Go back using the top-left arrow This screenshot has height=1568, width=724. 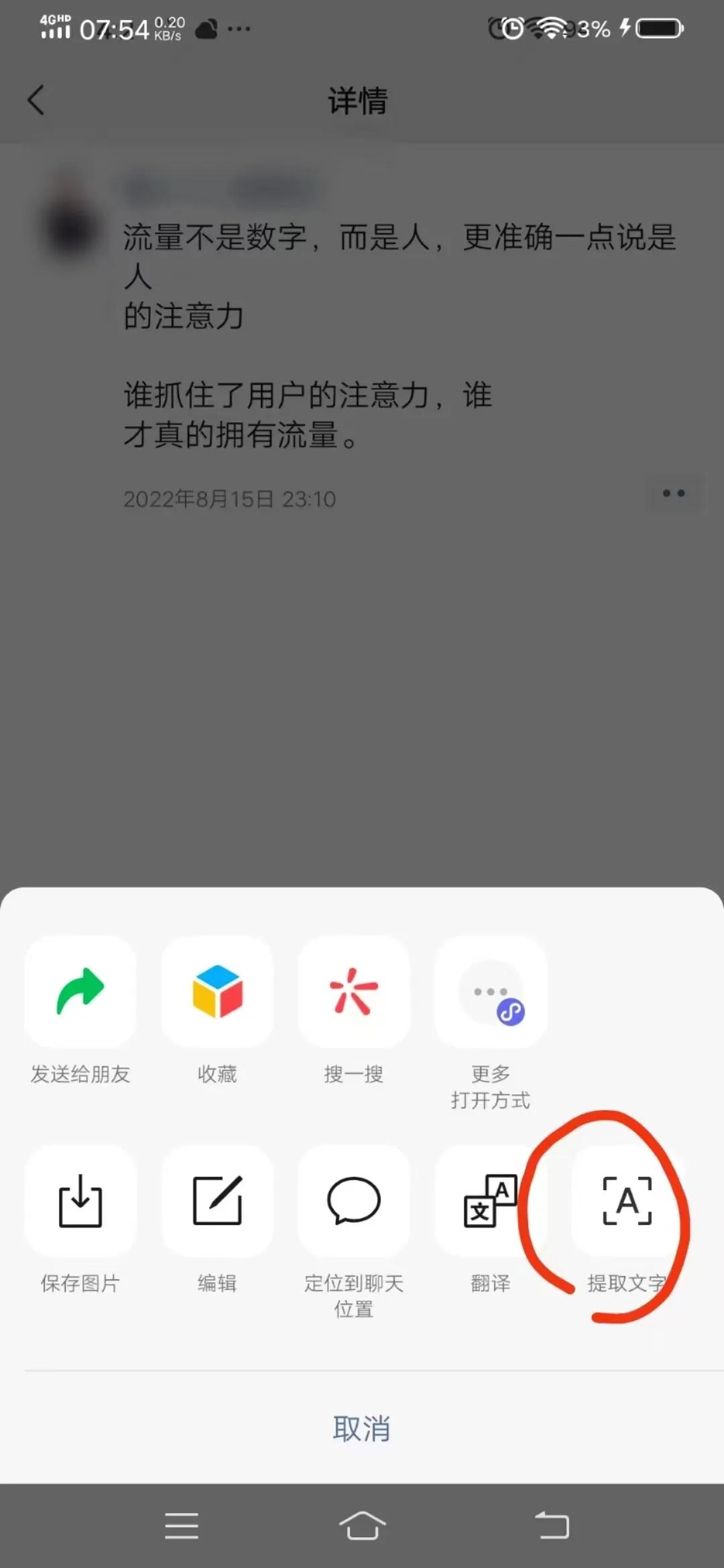(x=36, y=101)
